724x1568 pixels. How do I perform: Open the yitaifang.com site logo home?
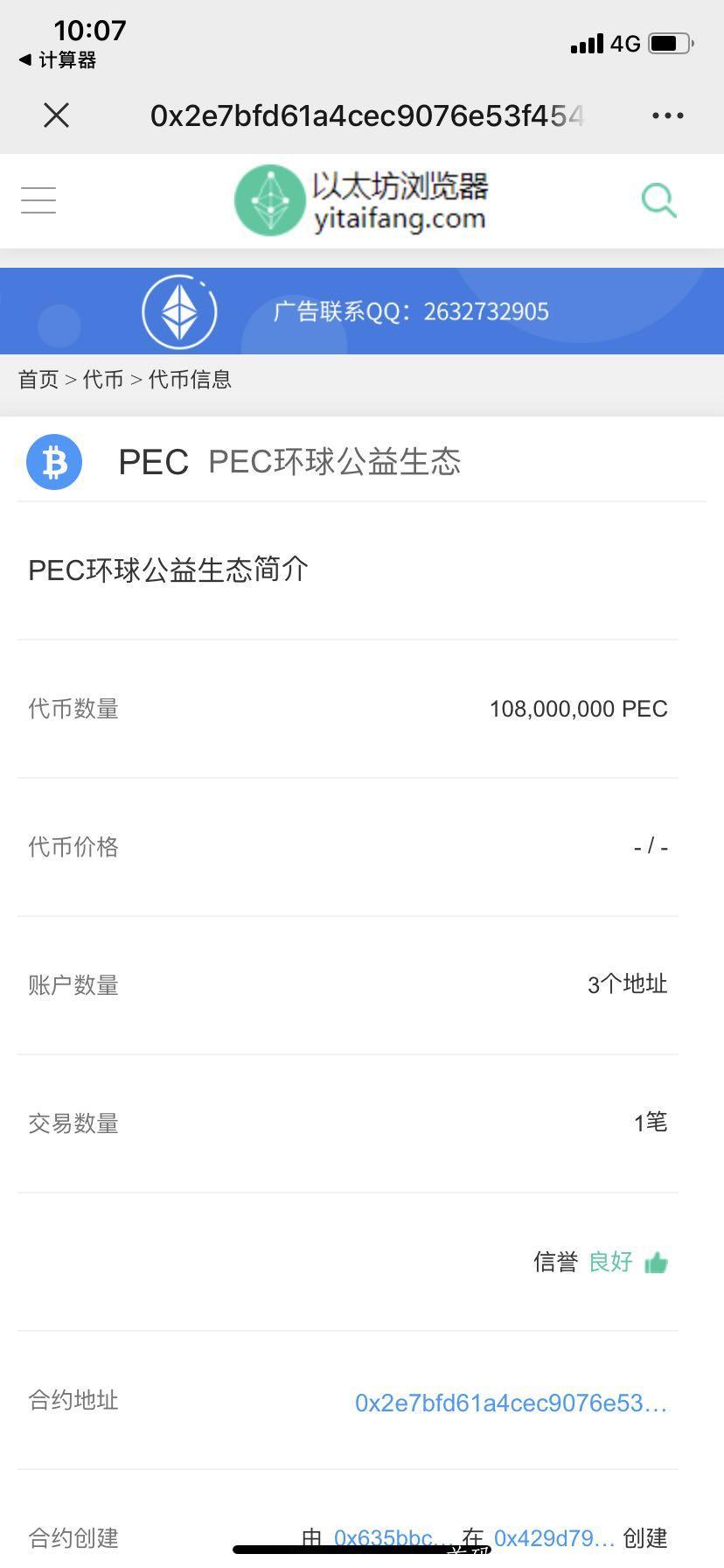click(x=361, y=200)
